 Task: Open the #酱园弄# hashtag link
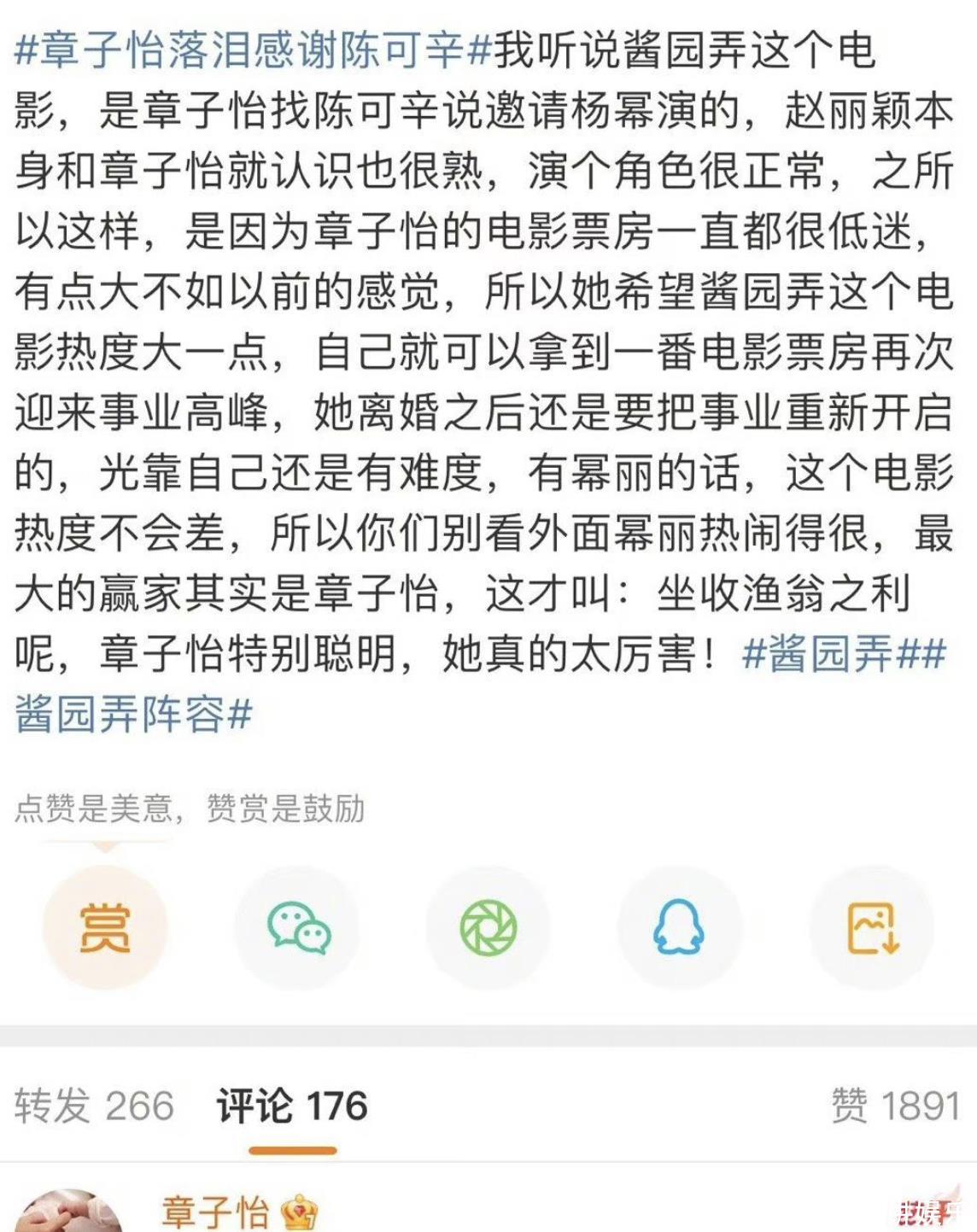[x=817, y=655]
